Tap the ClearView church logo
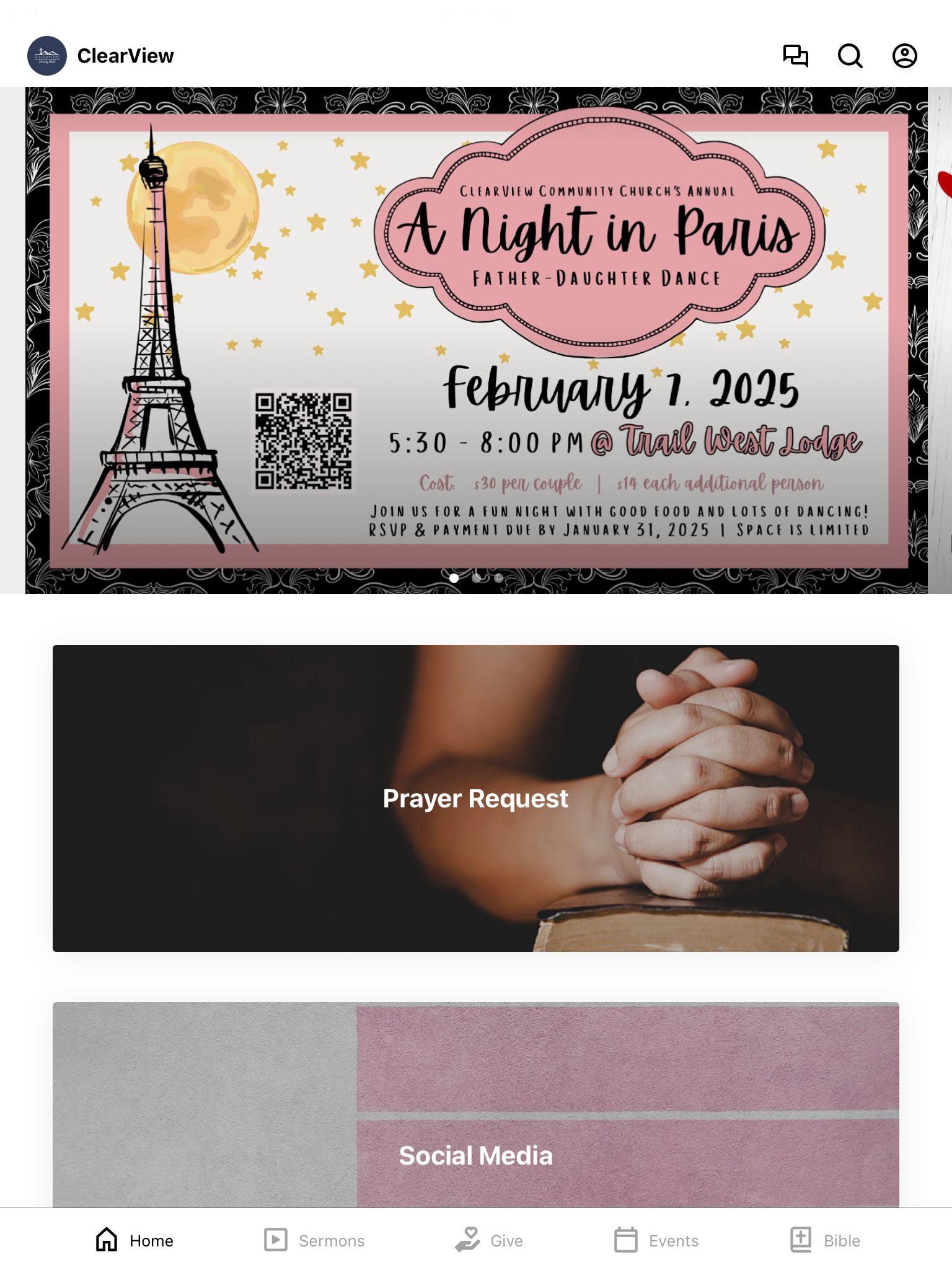 47,56
